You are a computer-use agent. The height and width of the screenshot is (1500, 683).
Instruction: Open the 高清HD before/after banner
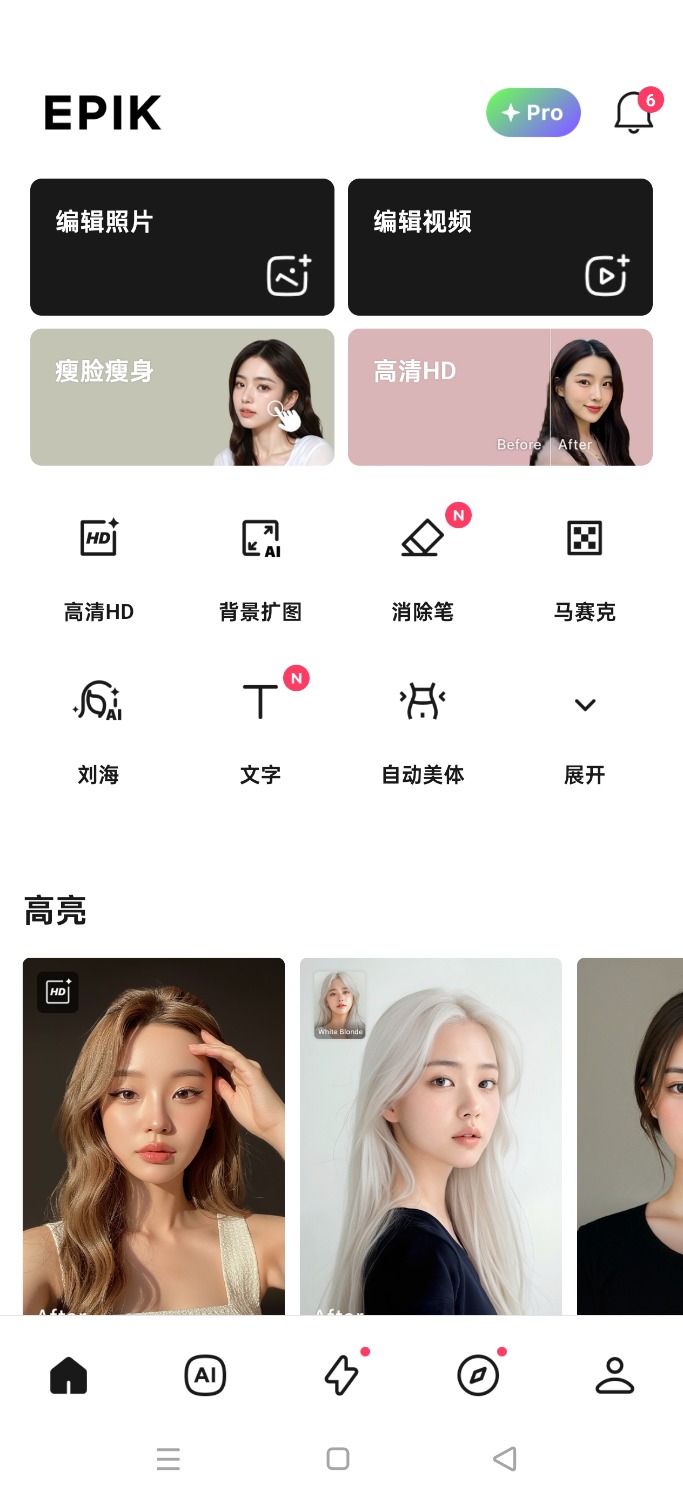coord(500,397)
